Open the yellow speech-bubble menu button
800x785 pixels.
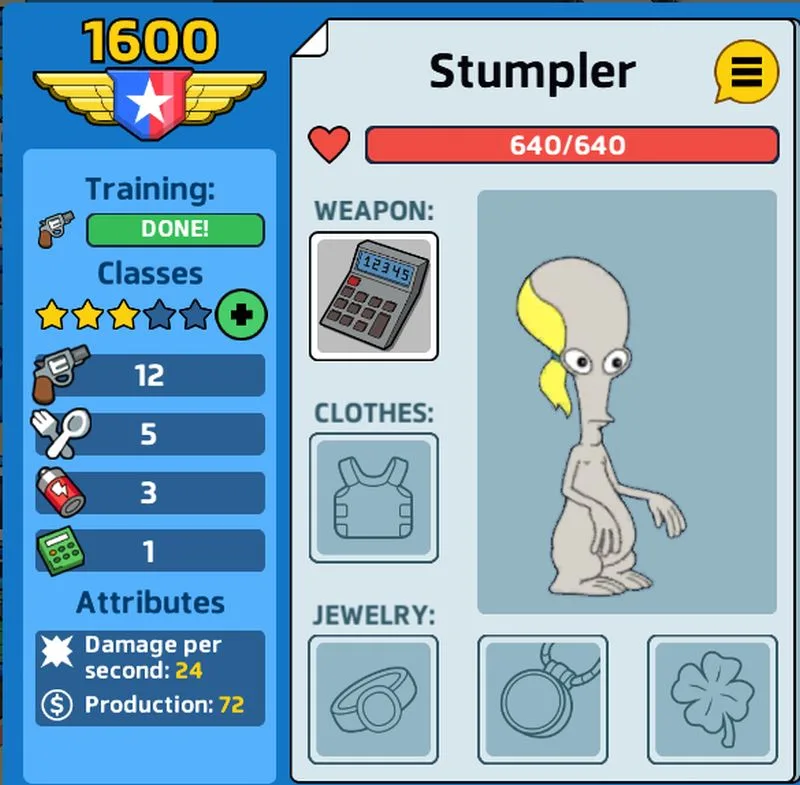[x=746, y=72]
